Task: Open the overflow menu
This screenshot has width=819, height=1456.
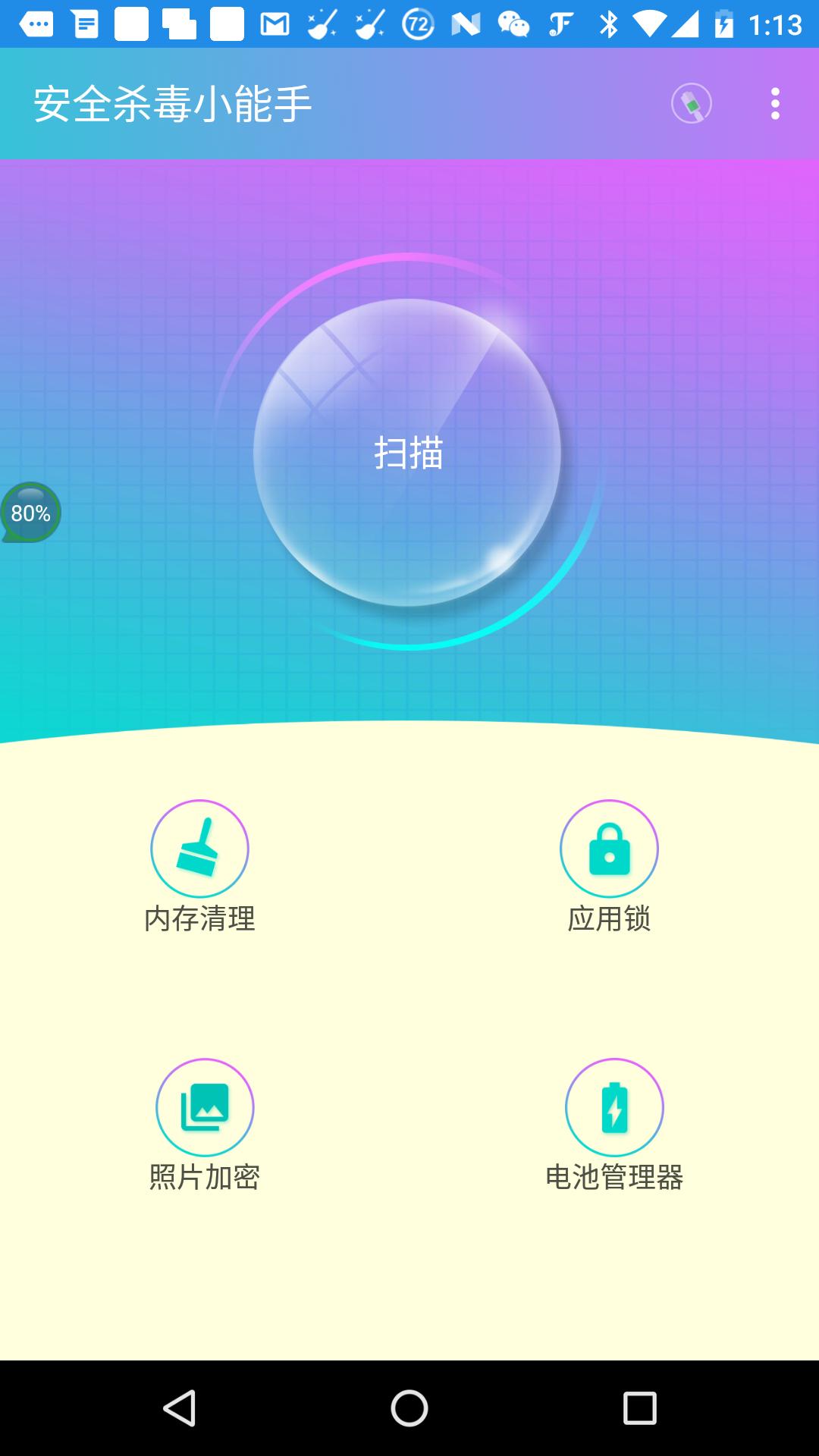Action: pos(774,103)
